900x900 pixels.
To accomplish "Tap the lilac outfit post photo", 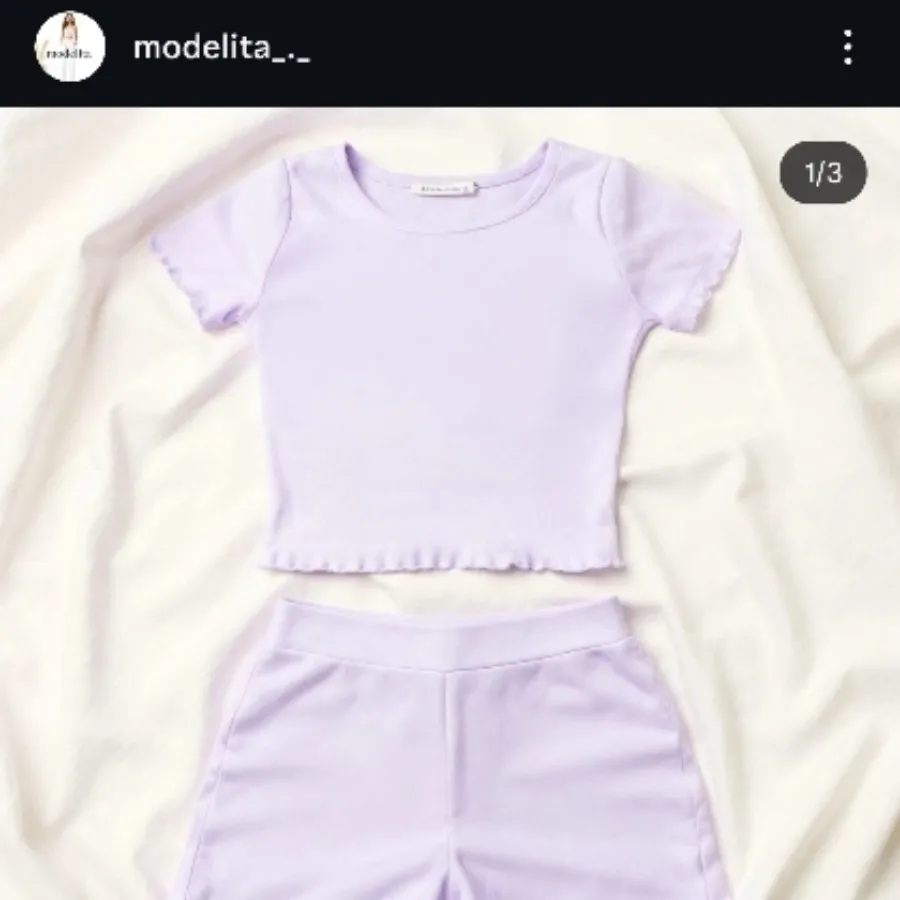I will (x=450, y=500).
